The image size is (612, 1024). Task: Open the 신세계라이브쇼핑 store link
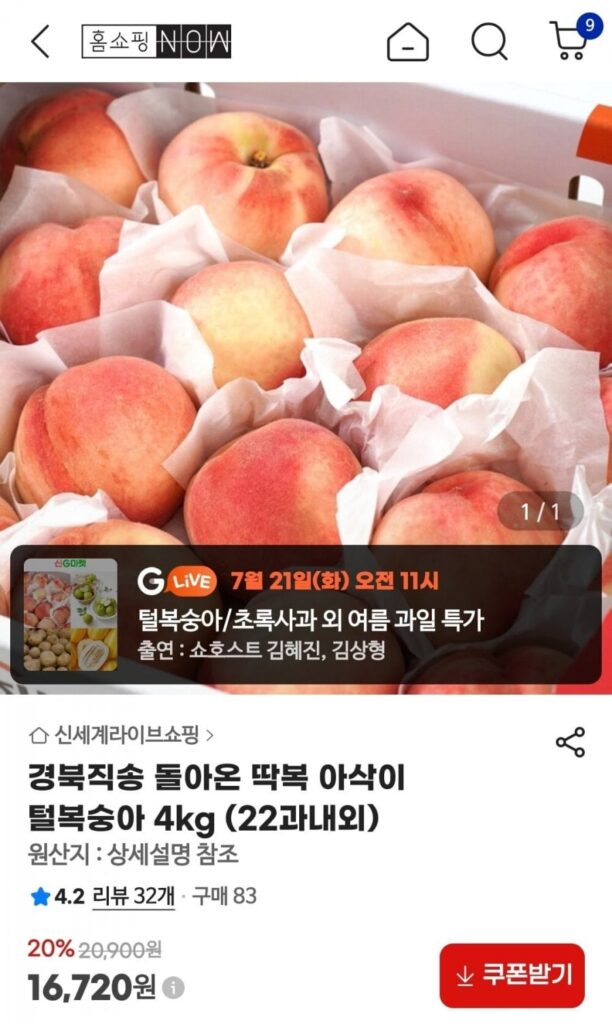click(121, 735)
